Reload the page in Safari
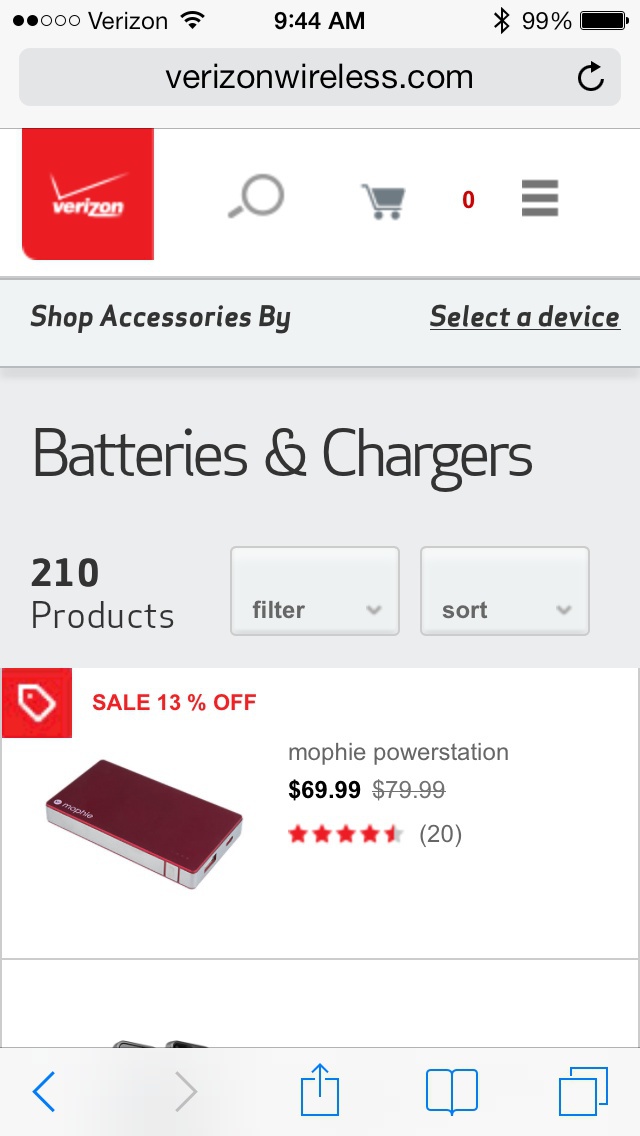 coord(591,77)
